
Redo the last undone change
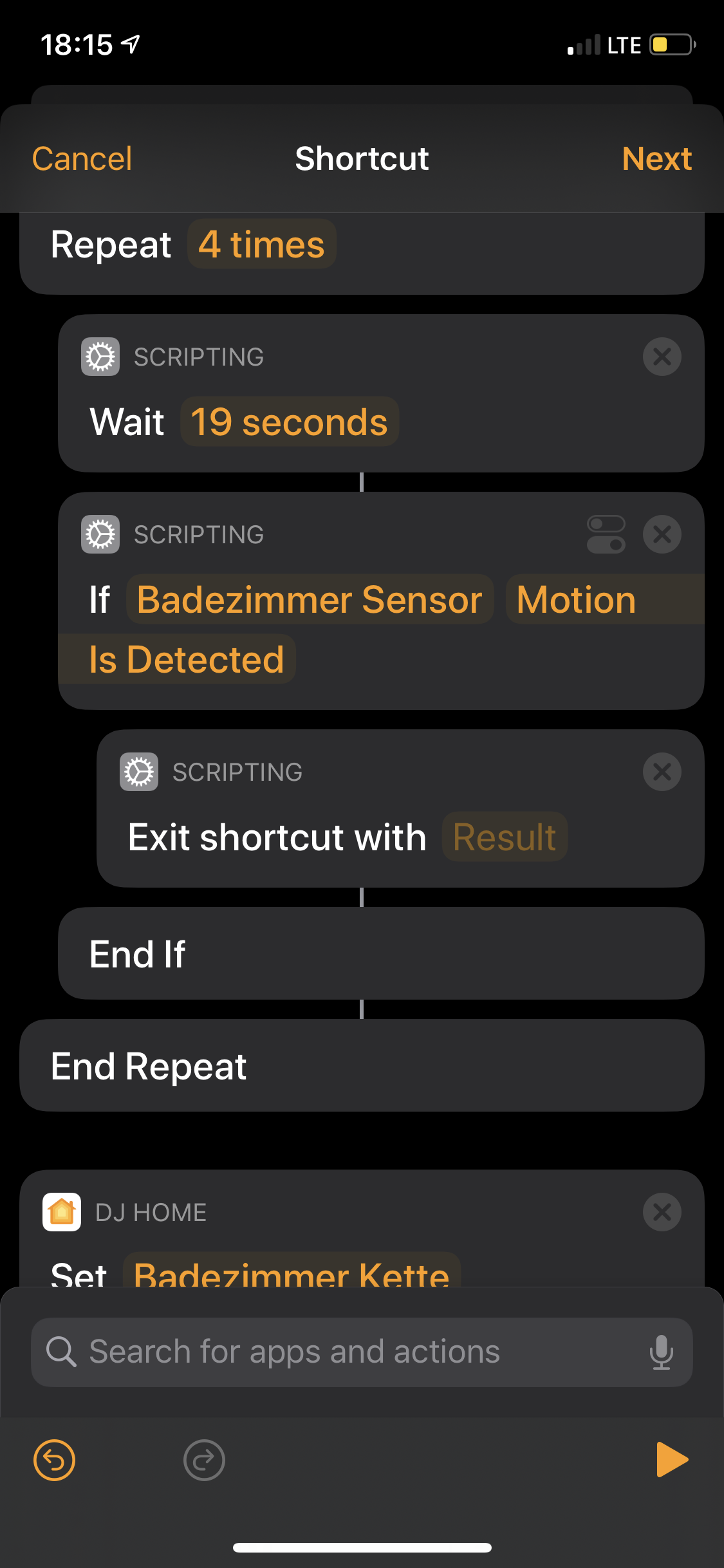coord(204,1460)
